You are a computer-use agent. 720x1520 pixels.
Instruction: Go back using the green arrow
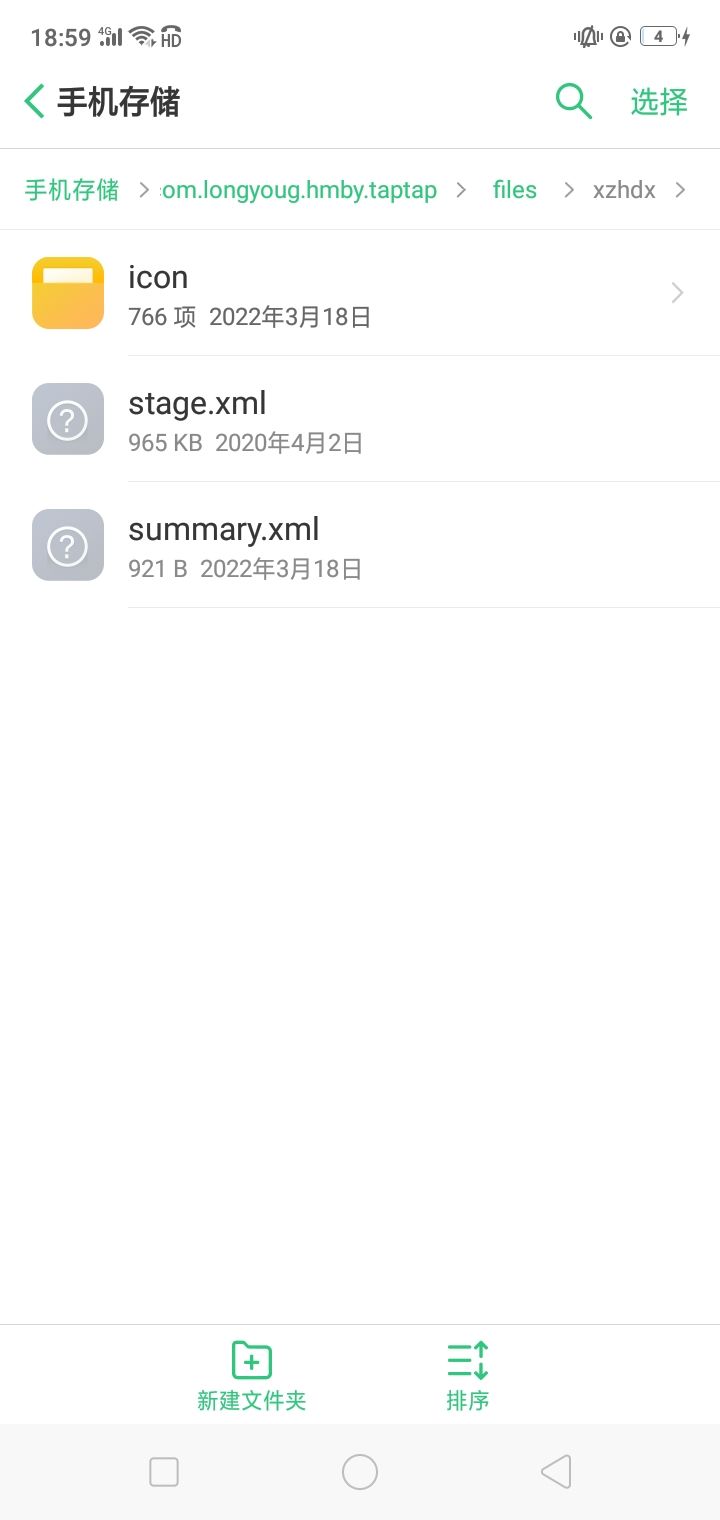point(36,102)
